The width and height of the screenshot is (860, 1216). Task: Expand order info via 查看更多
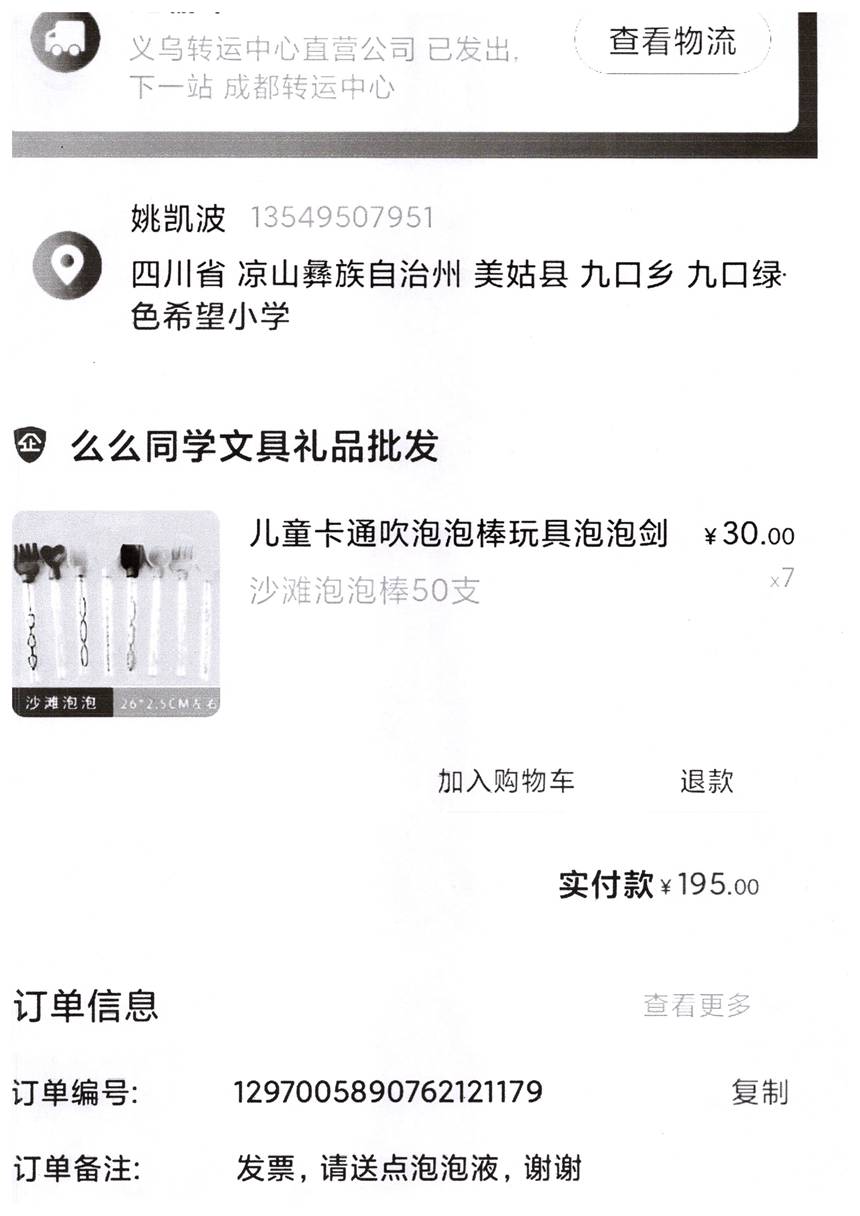coord(697,1005)
